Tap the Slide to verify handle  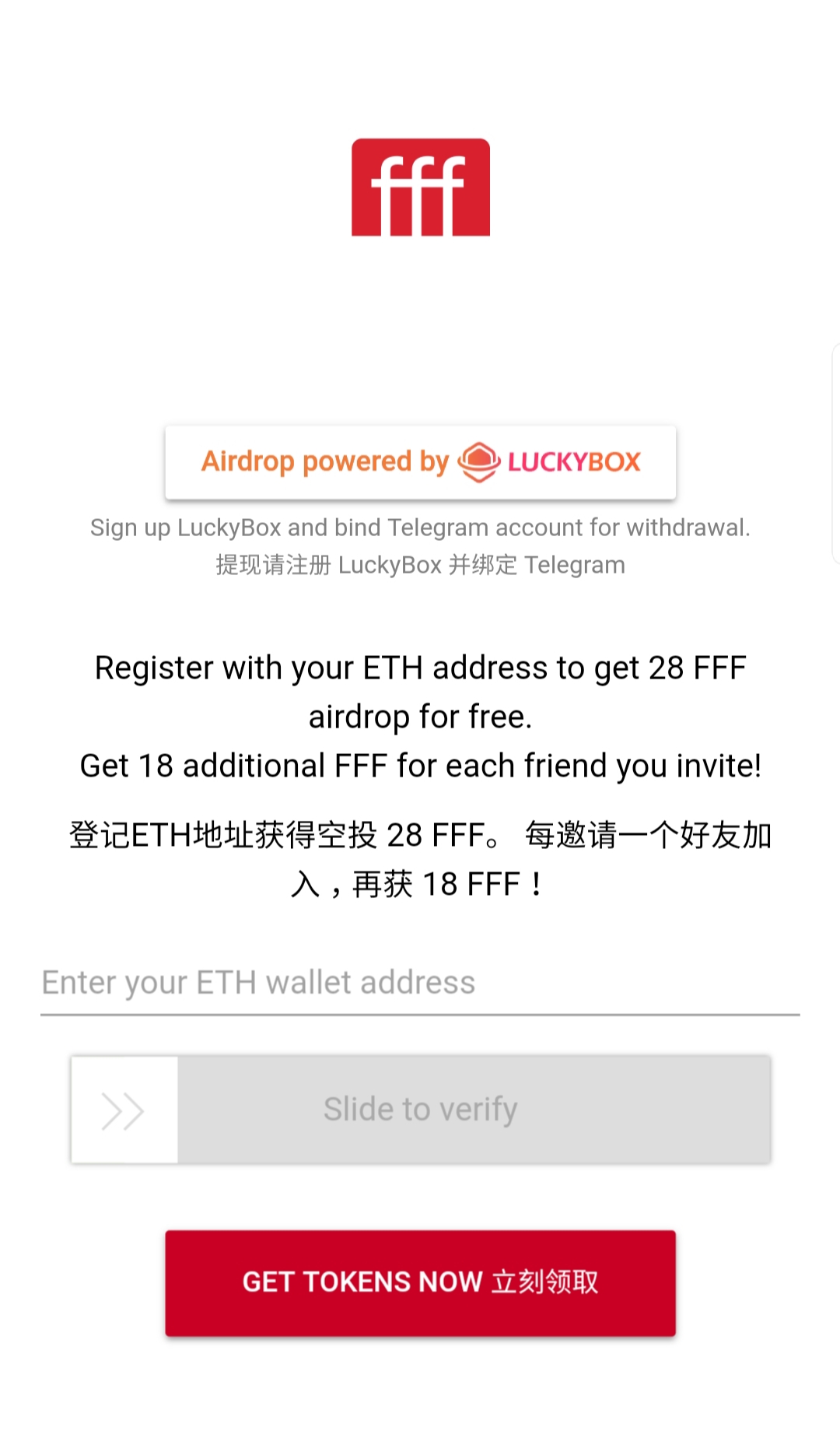click(124, 1110)
